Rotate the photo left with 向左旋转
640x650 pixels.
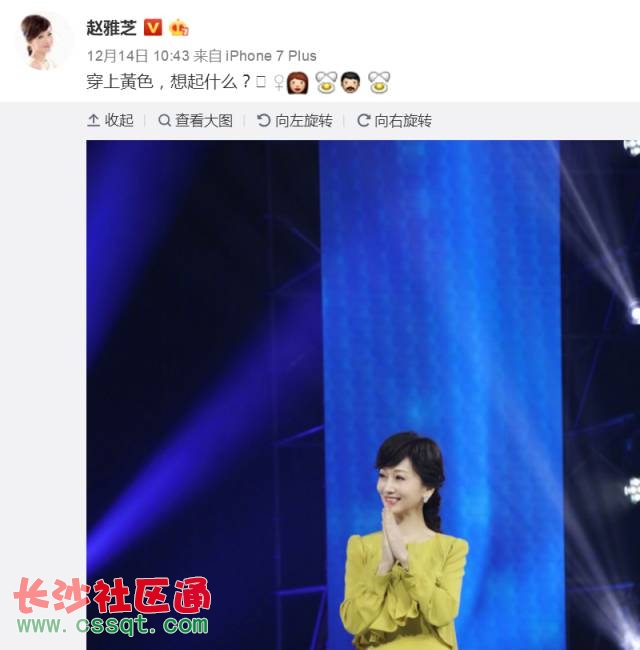[295, 120]
